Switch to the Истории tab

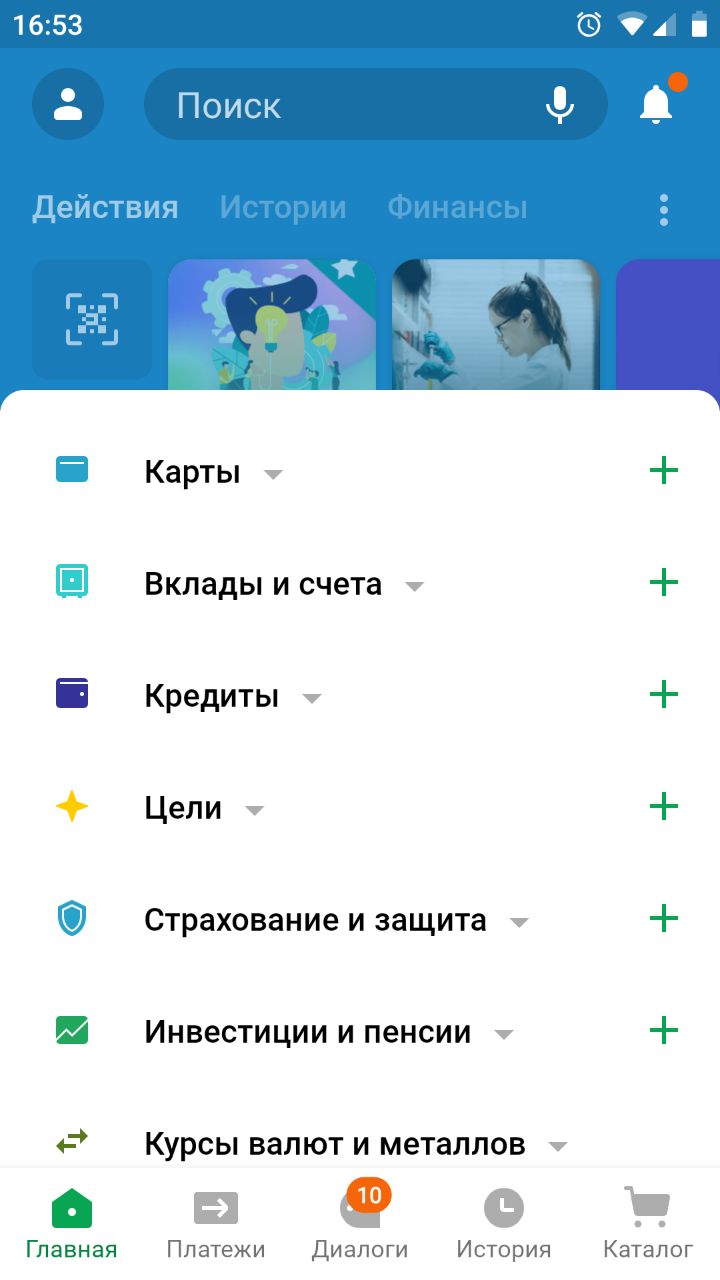(283, 208)
